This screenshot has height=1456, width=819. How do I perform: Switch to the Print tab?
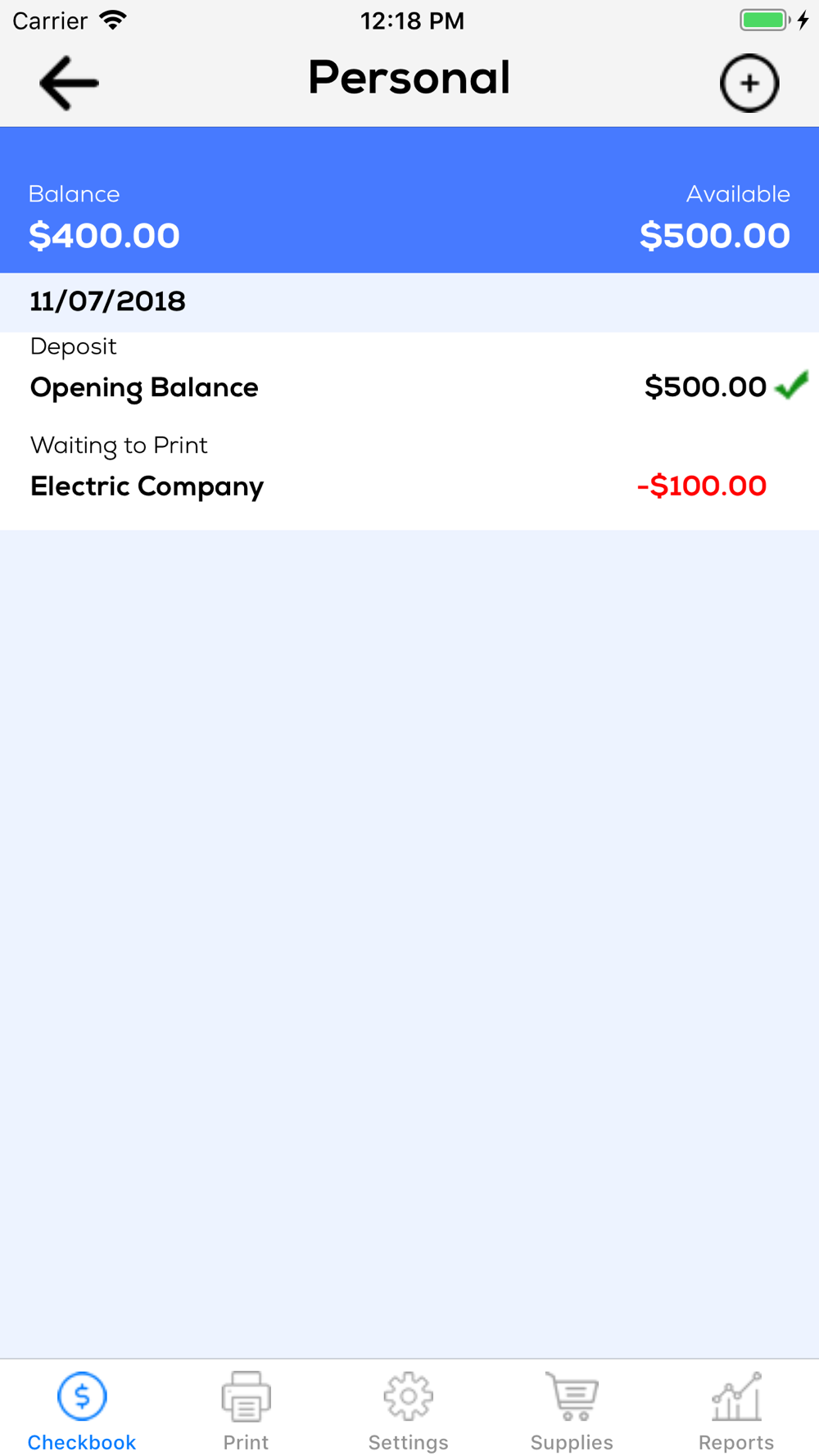click(x=246, y=1410)
